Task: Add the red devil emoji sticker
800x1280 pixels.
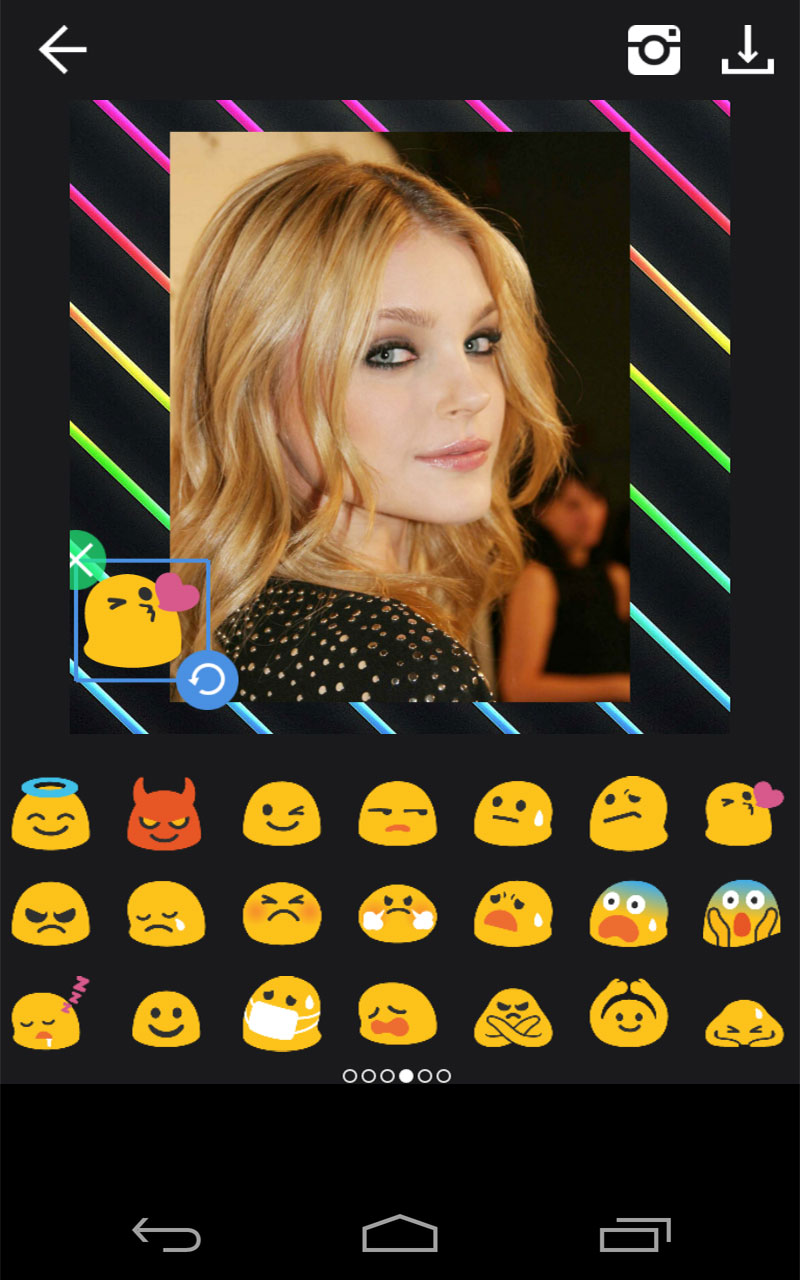Action: point(165,812)
